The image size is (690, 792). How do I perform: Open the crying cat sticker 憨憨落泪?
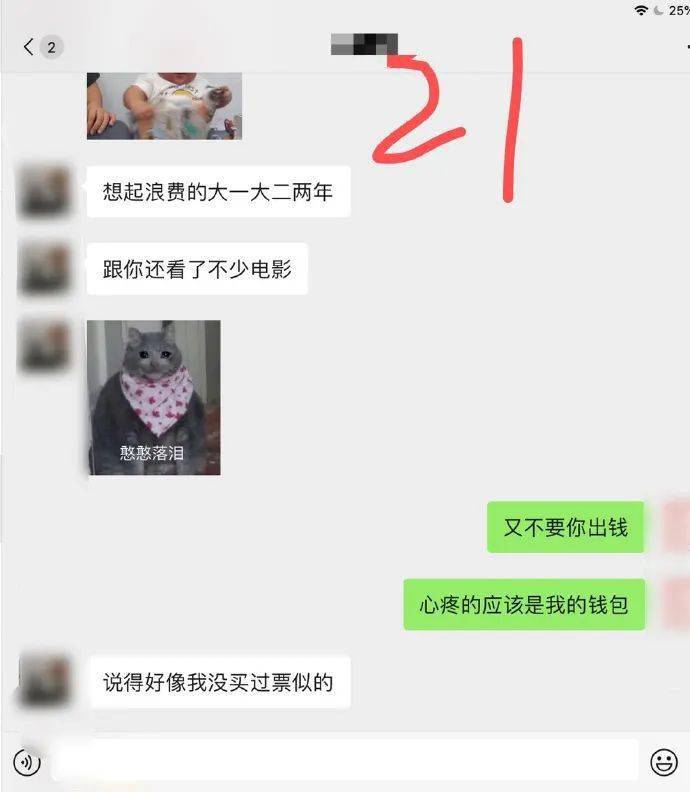click(x=154, y=397)
